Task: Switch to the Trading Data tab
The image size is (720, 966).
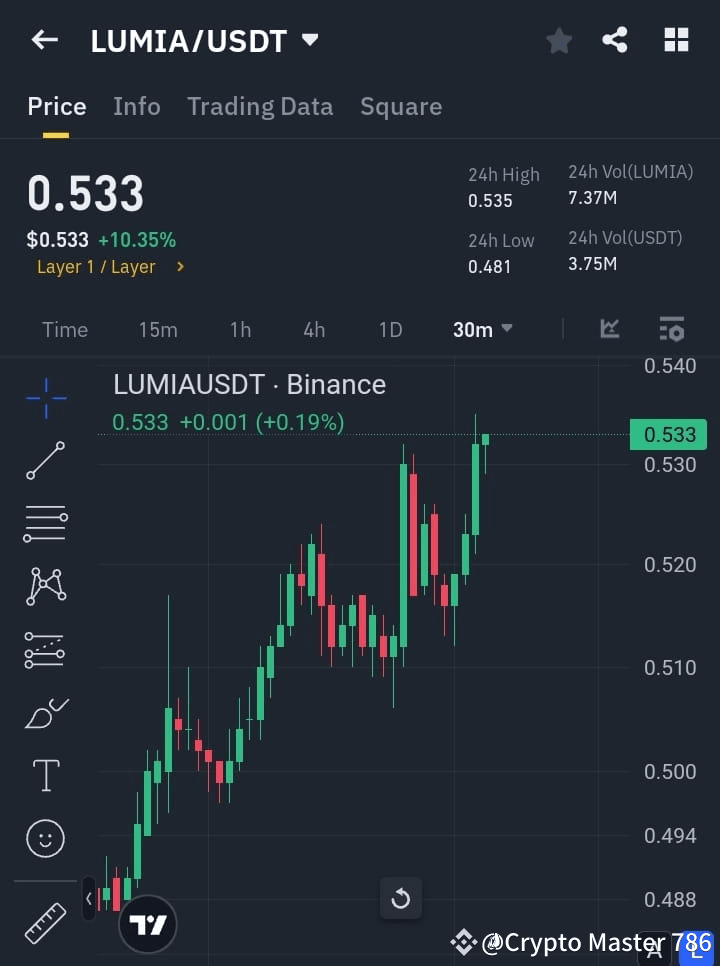Action: 260,106
